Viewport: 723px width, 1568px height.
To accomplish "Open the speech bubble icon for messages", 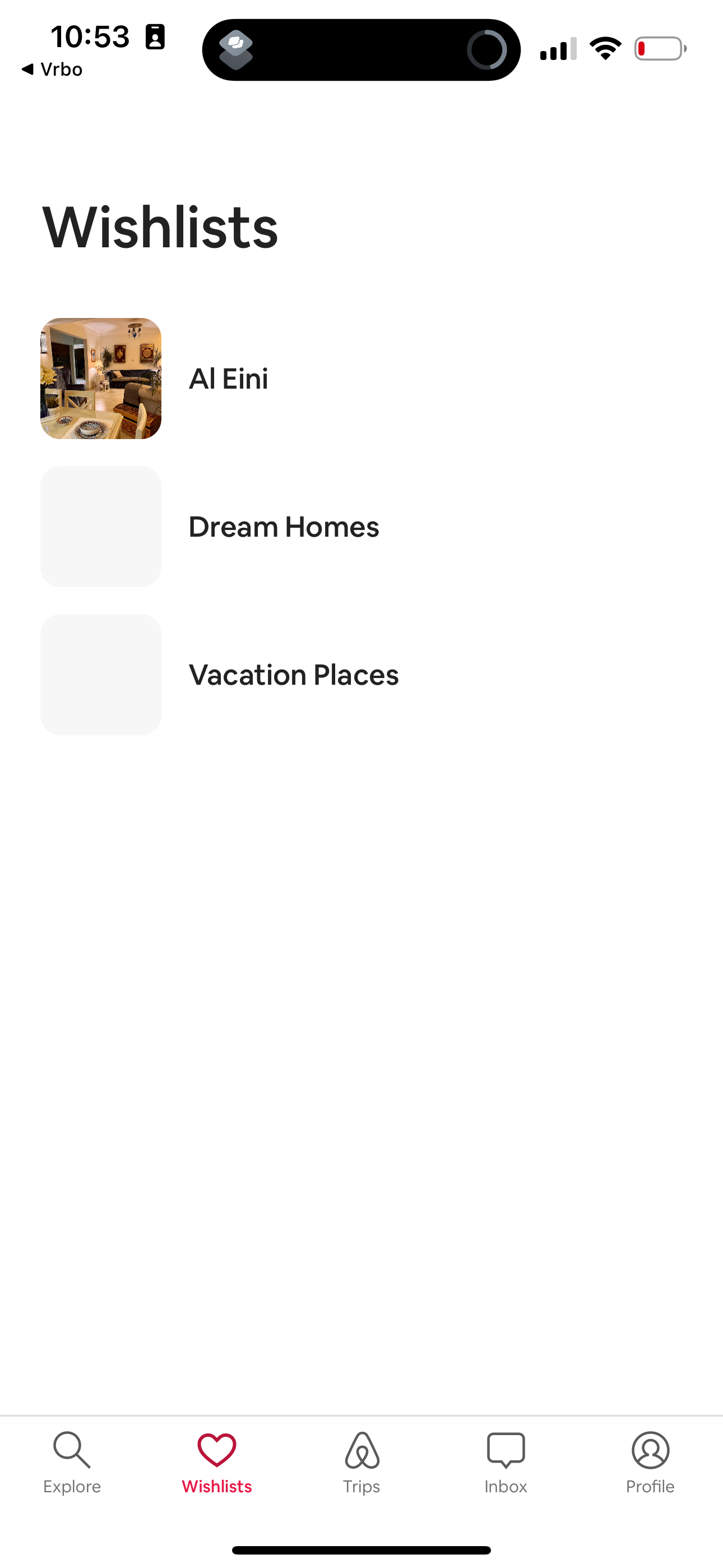I will click(506, 1449).
